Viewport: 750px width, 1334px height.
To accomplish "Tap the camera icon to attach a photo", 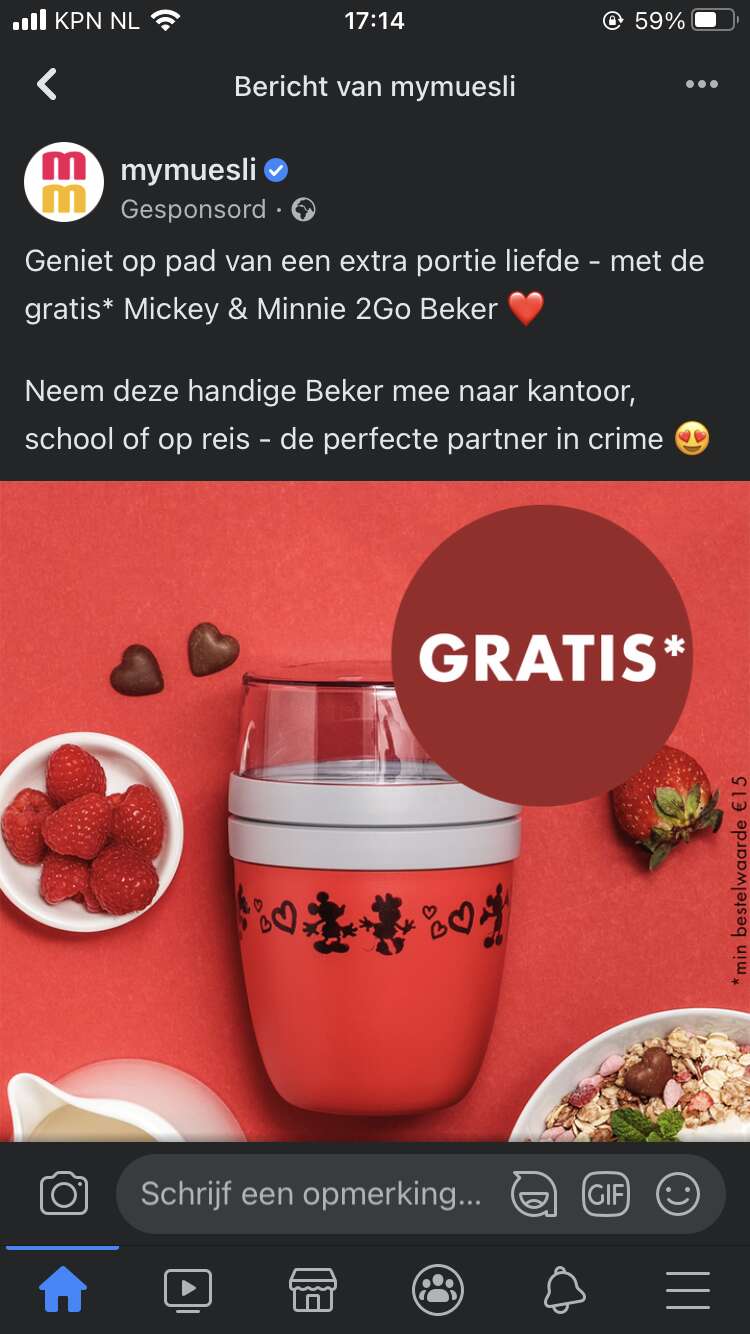I will 64,1194.
